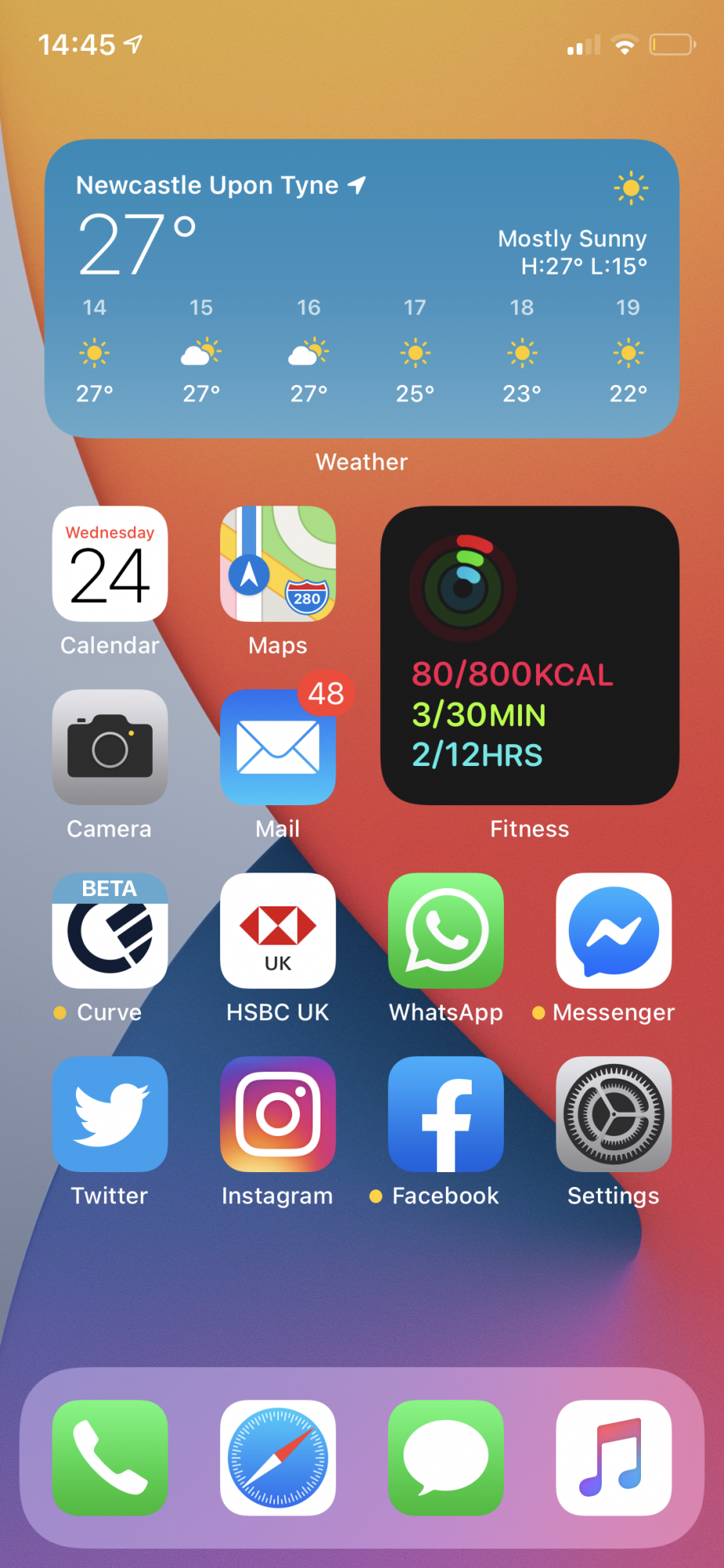Launch the Music app from the dock

(614, 1457)
